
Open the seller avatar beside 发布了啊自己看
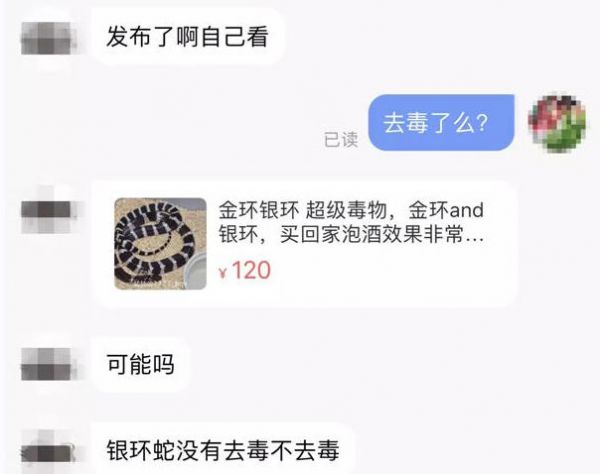pos(47,39)
